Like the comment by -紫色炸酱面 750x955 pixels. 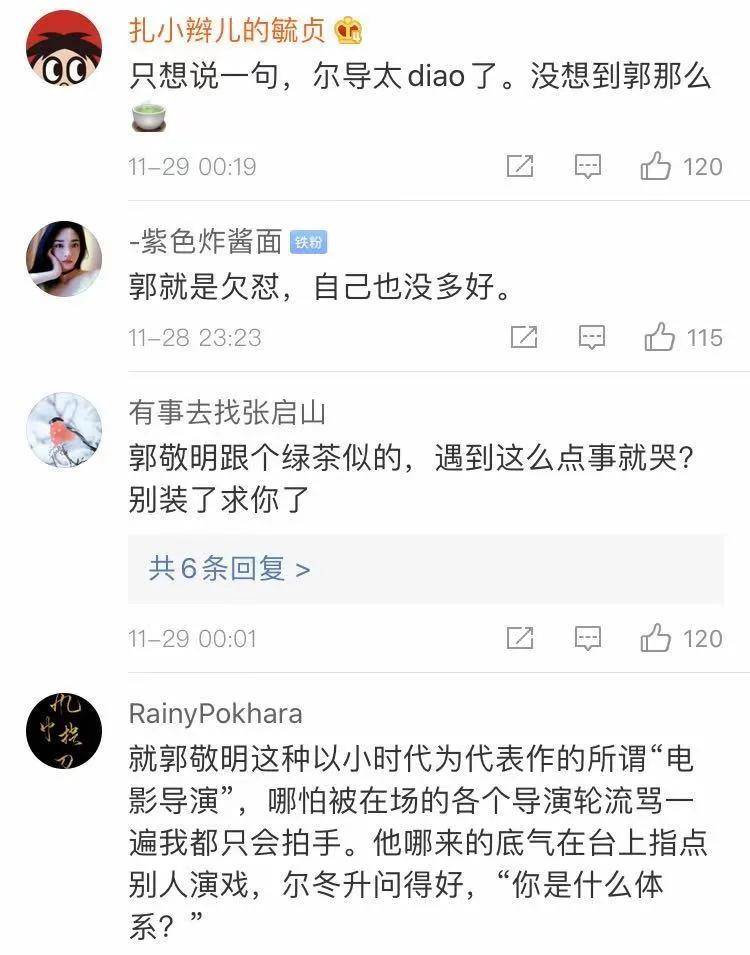(660, 337)
